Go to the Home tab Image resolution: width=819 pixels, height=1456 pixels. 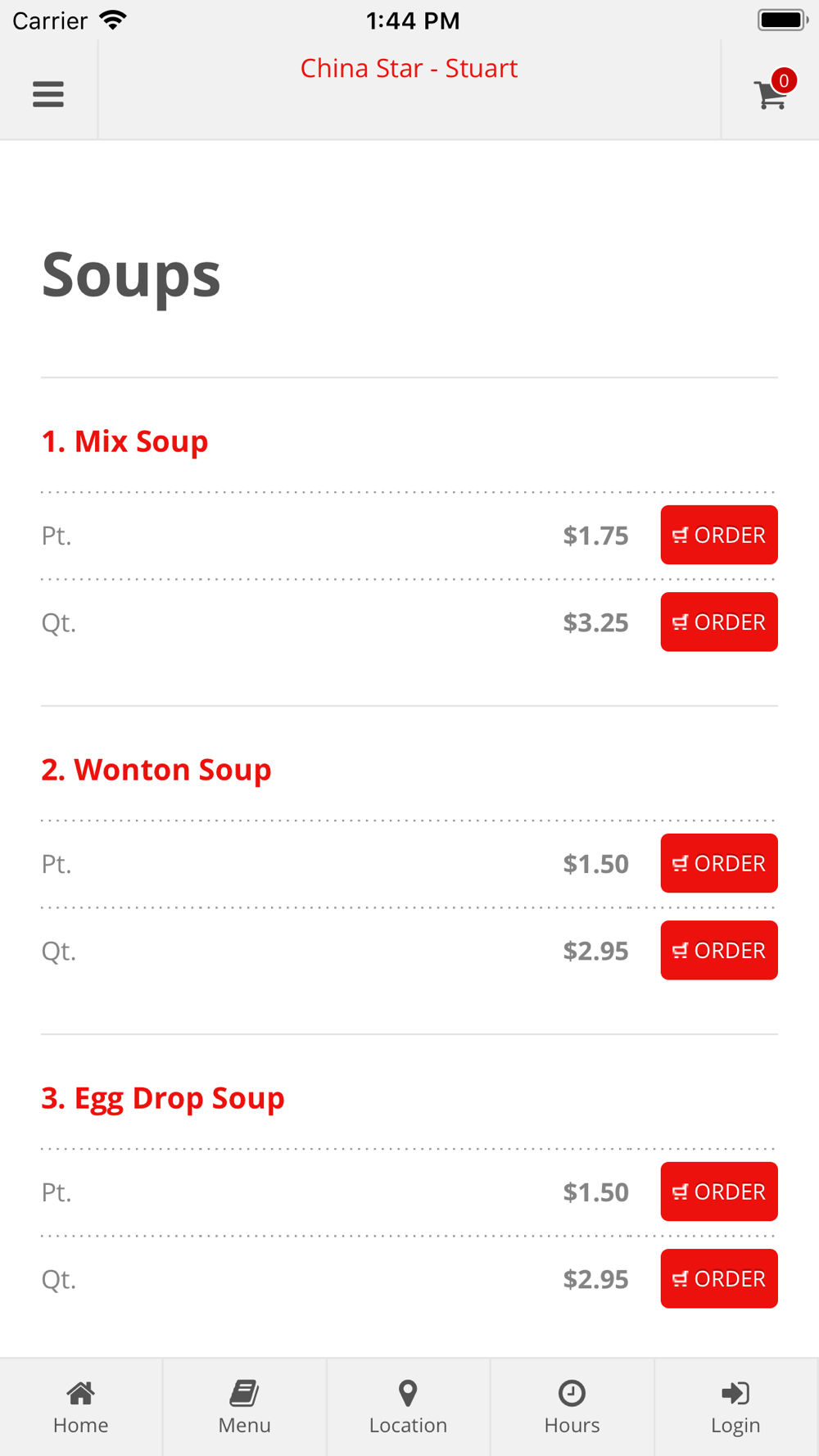point(81,1407)
